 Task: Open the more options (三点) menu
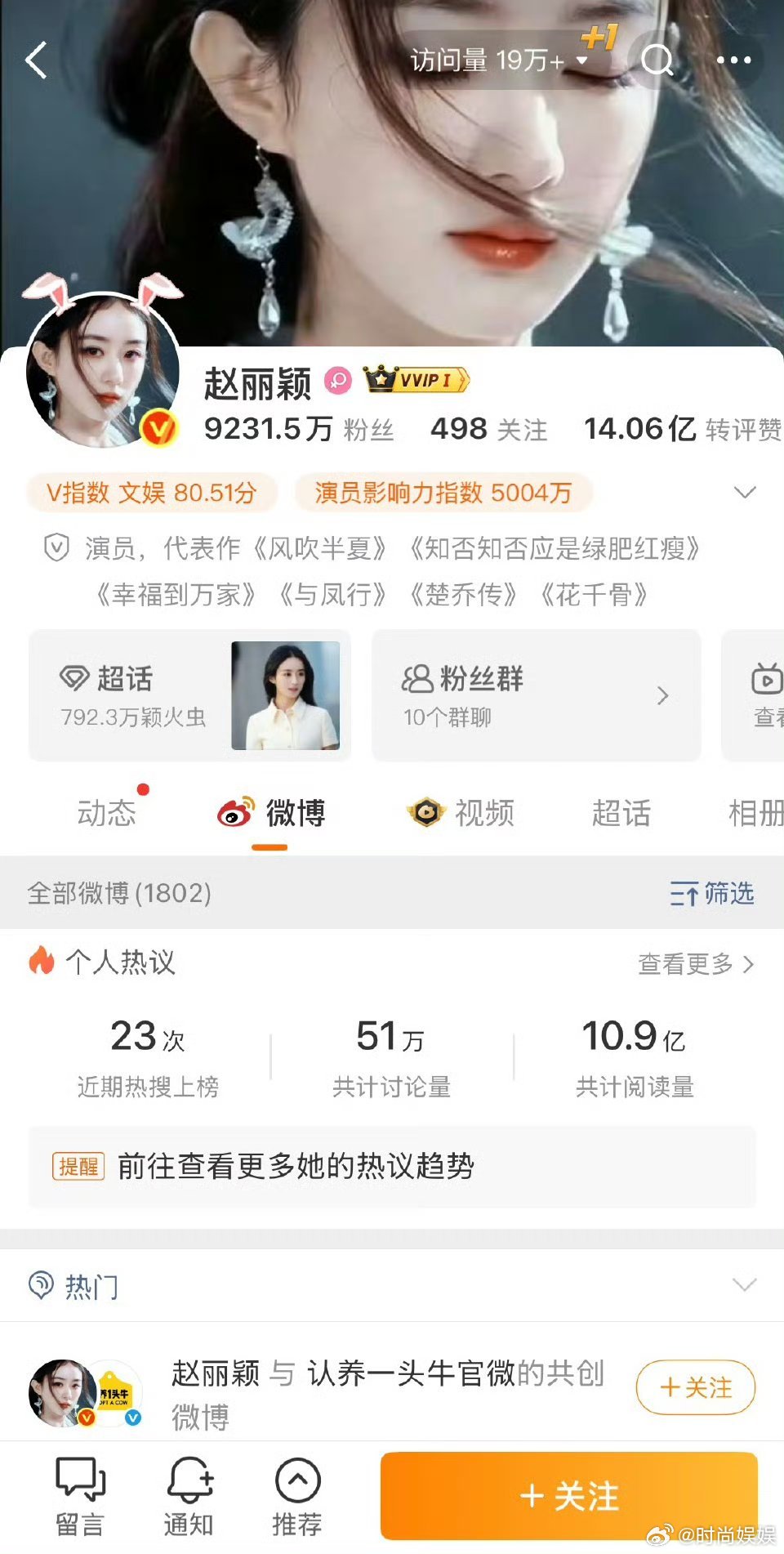point(733,60)
